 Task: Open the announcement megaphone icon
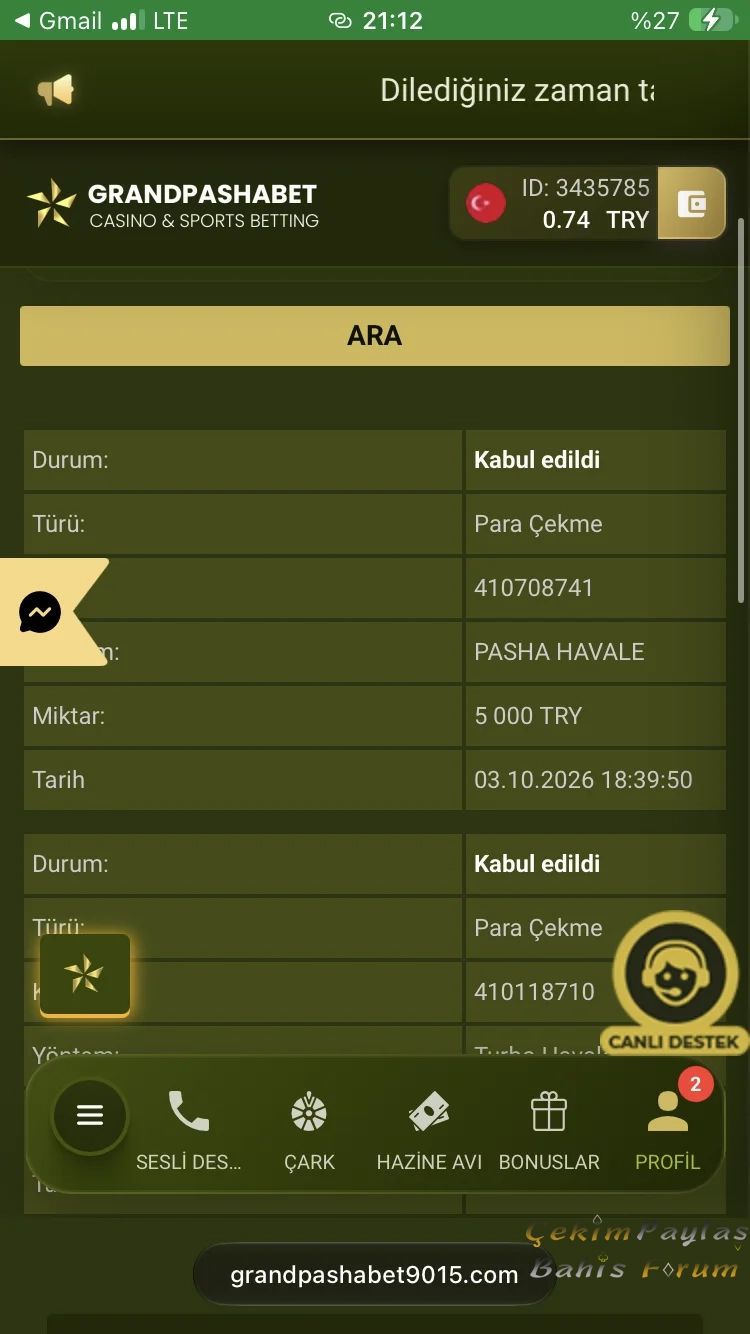pos(56,91)
